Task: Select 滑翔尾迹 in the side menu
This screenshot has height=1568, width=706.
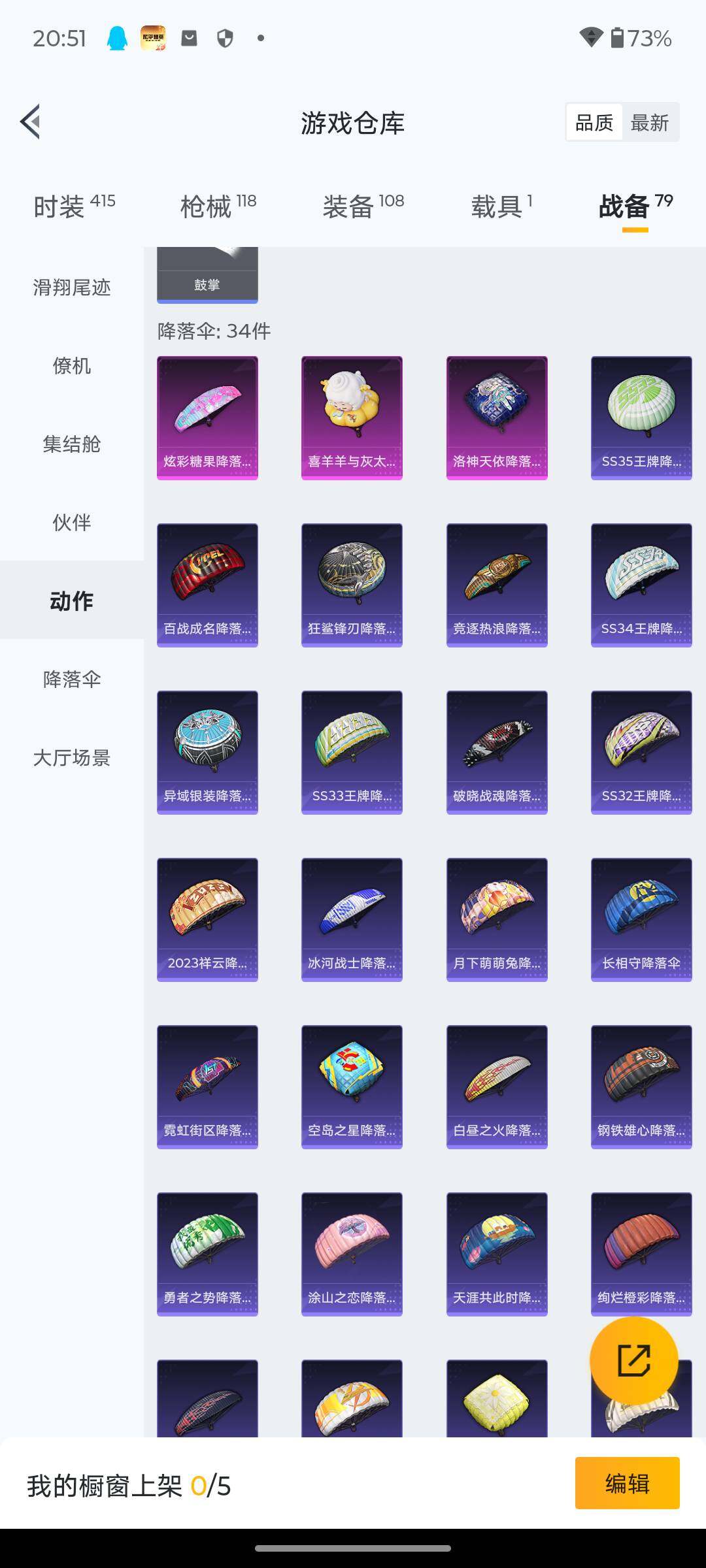Action: [72, 287]
